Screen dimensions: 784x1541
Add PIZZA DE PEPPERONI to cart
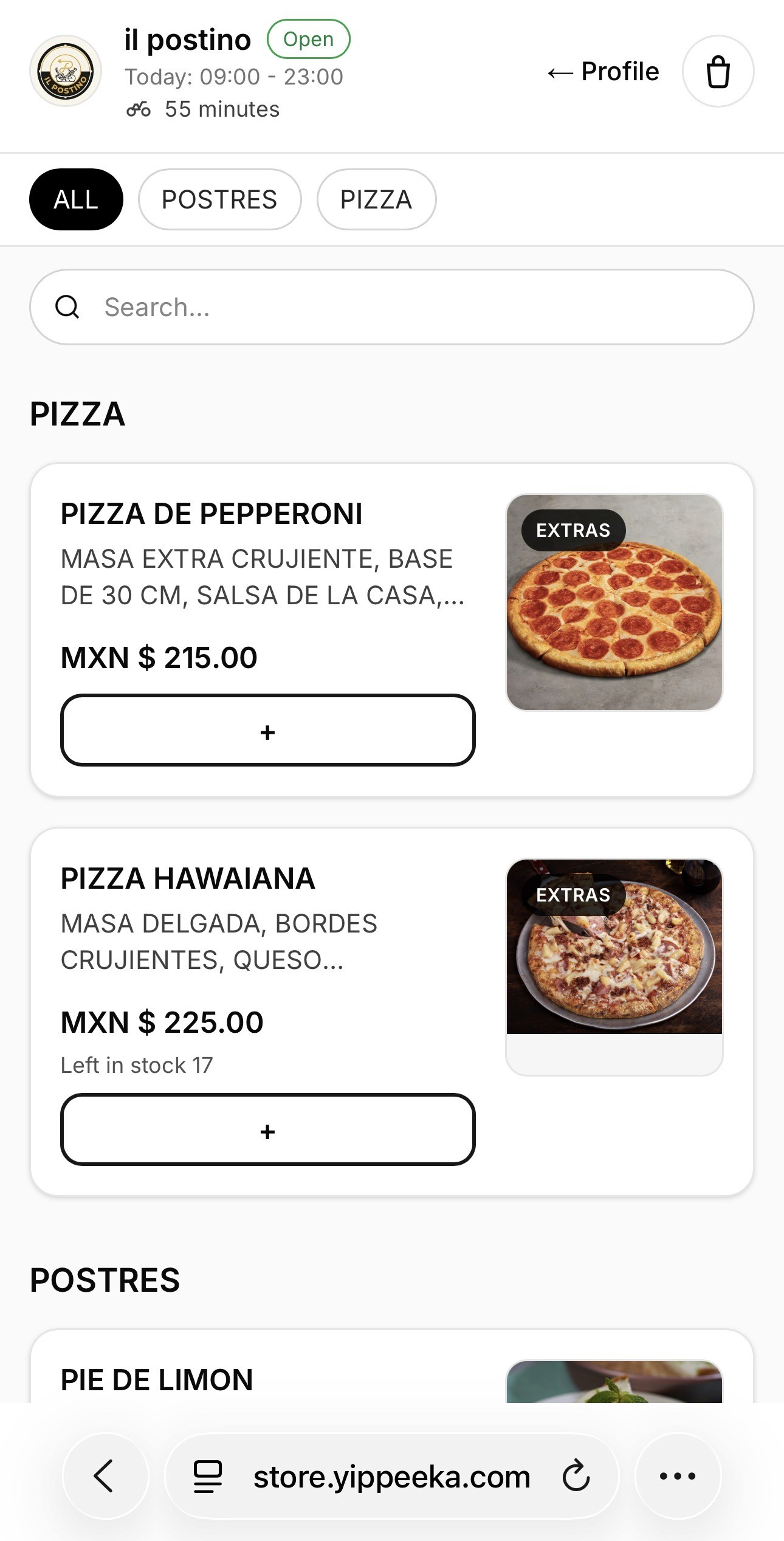coord(267,731)
